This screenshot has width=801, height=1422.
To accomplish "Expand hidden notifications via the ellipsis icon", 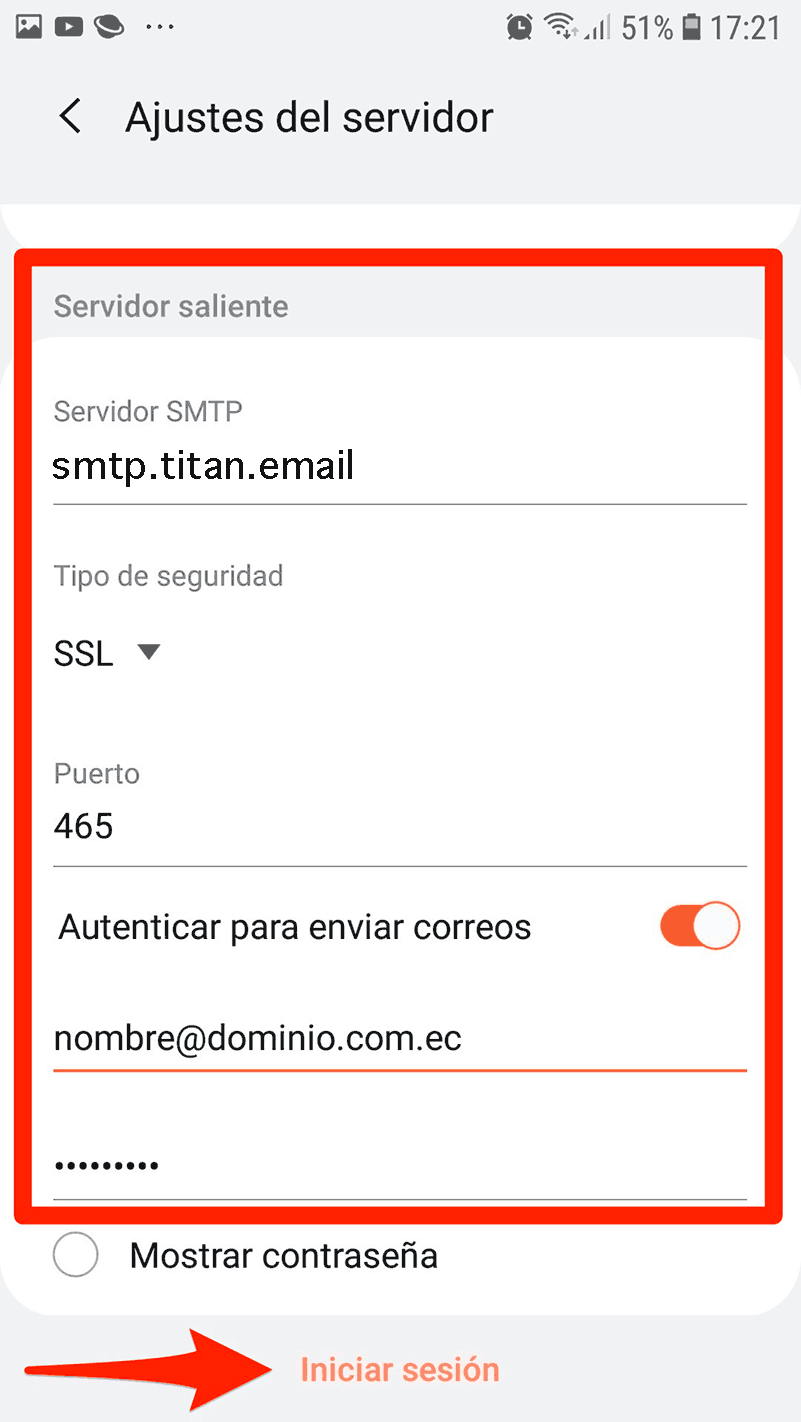I will (x=160, y=25).
